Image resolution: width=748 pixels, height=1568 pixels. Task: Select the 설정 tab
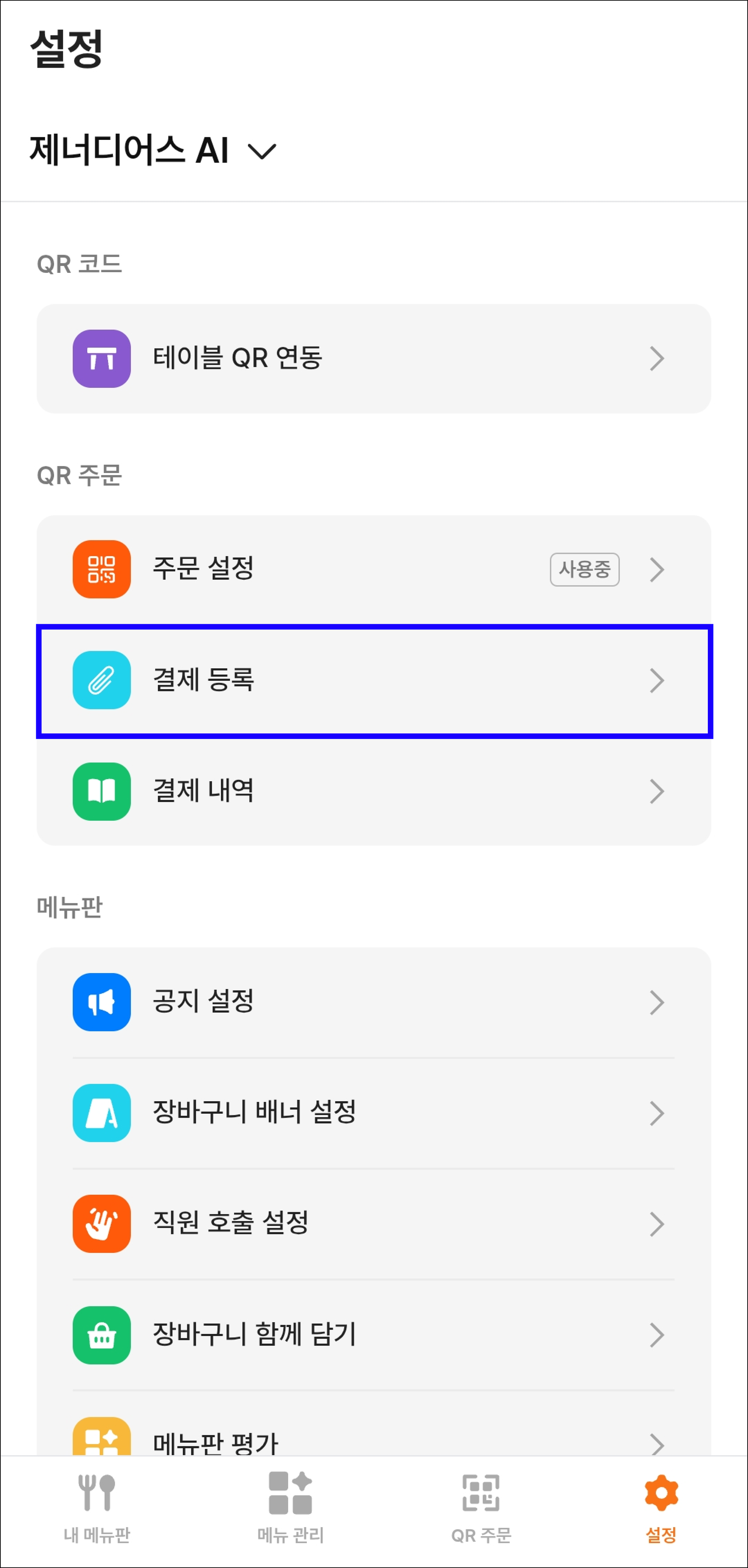[661, 1509]
